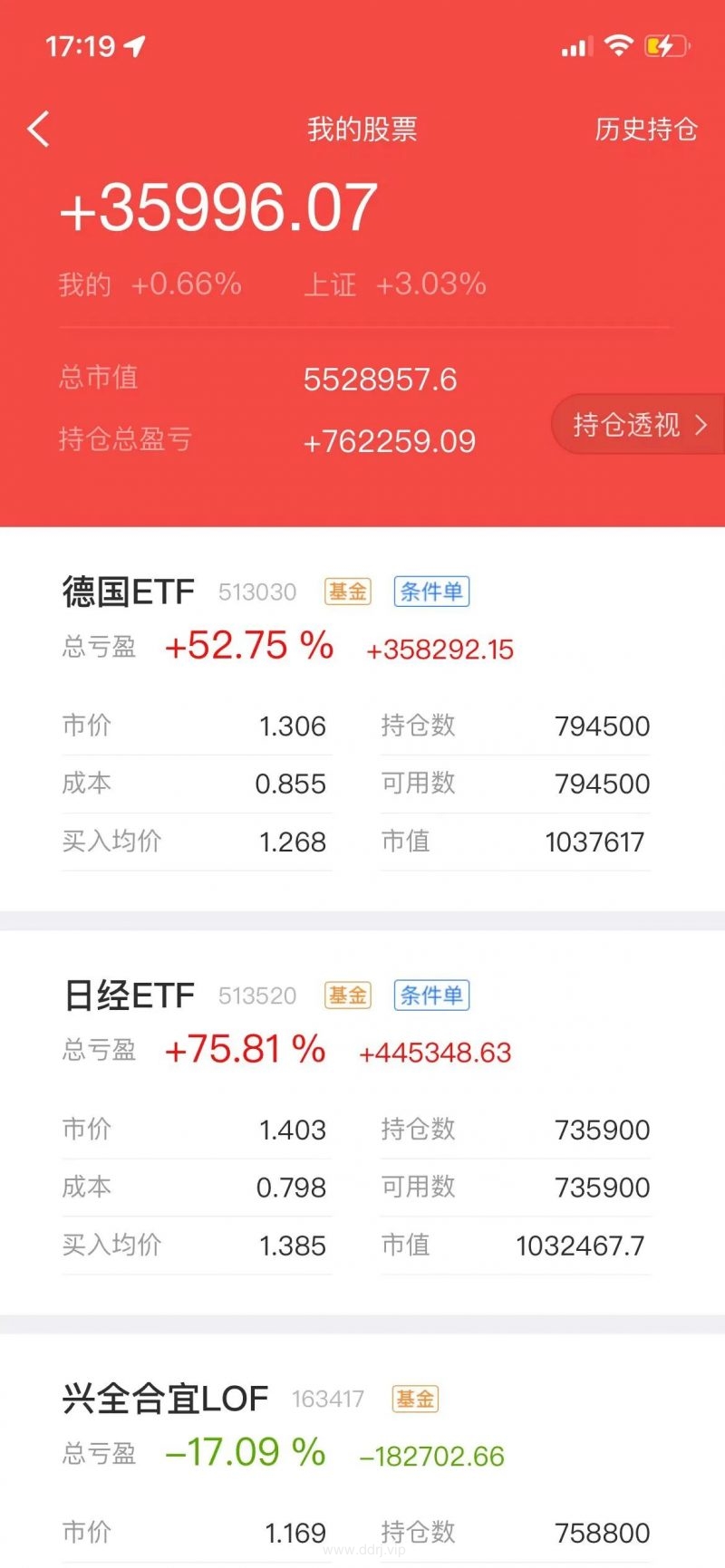This screenshot has width=725, height=1568.
Task: Open the 德国ETF holding card
Action: 362,719
